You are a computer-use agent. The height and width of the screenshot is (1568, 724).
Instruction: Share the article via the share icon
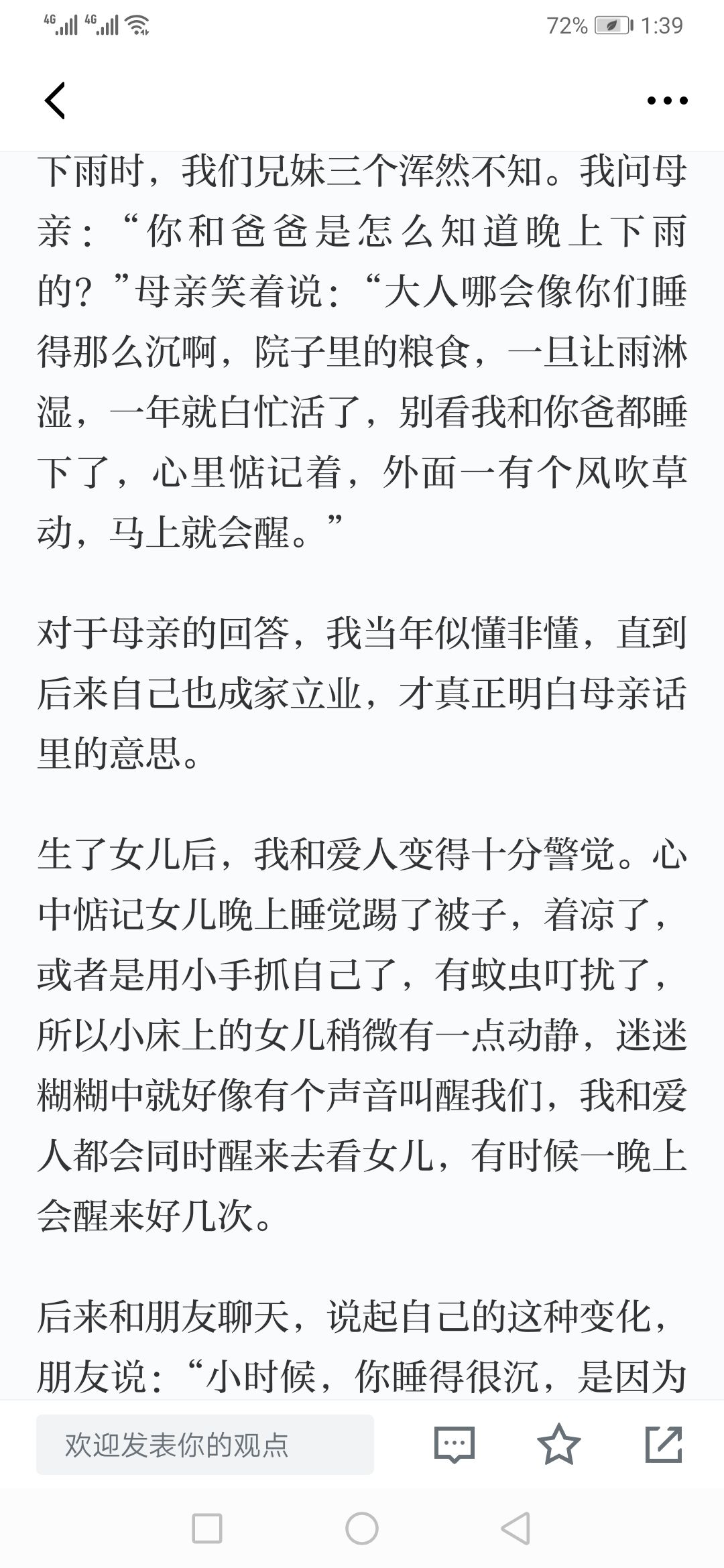[664, 1443]
